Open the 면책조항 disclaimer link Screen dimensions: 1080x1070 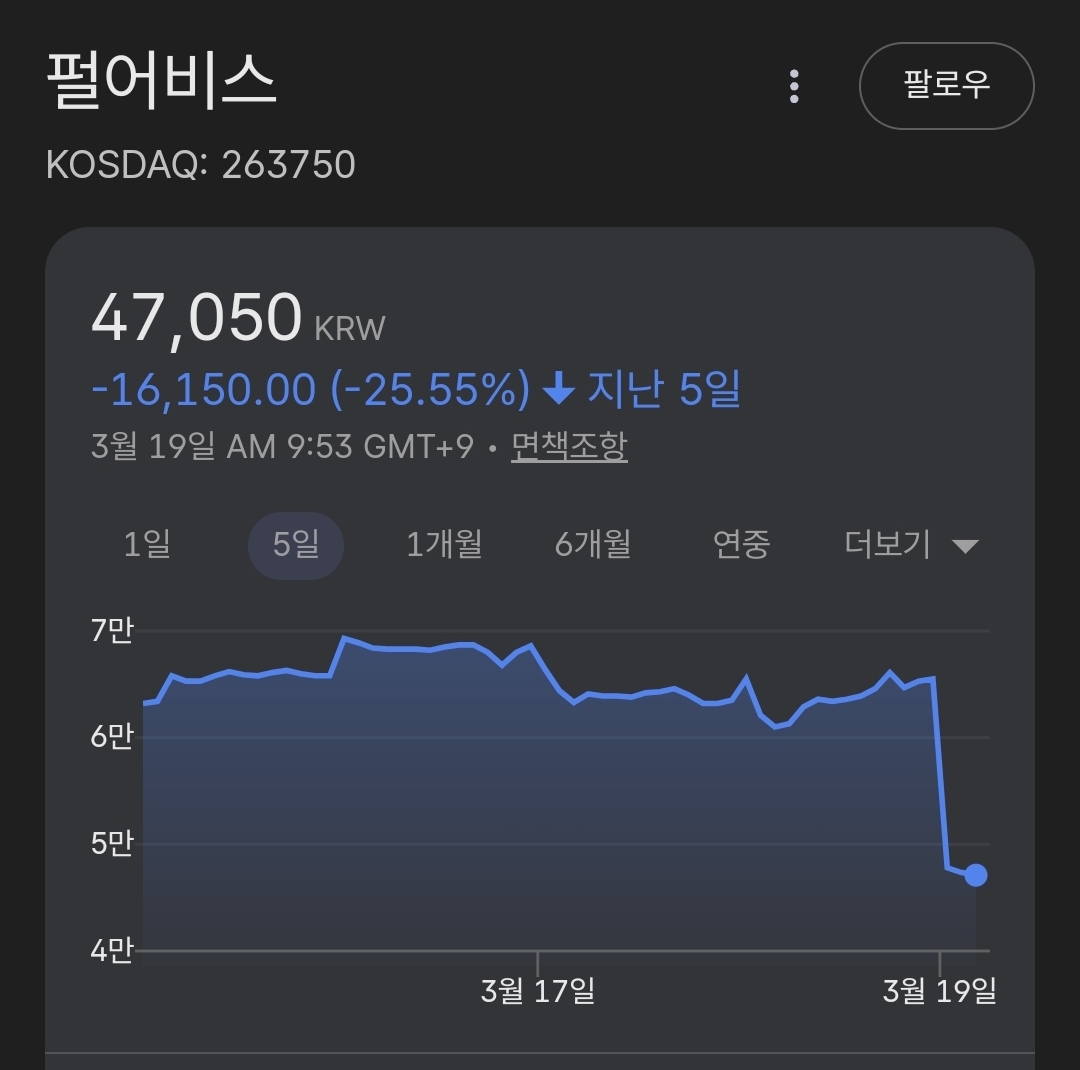pos(569,446)
